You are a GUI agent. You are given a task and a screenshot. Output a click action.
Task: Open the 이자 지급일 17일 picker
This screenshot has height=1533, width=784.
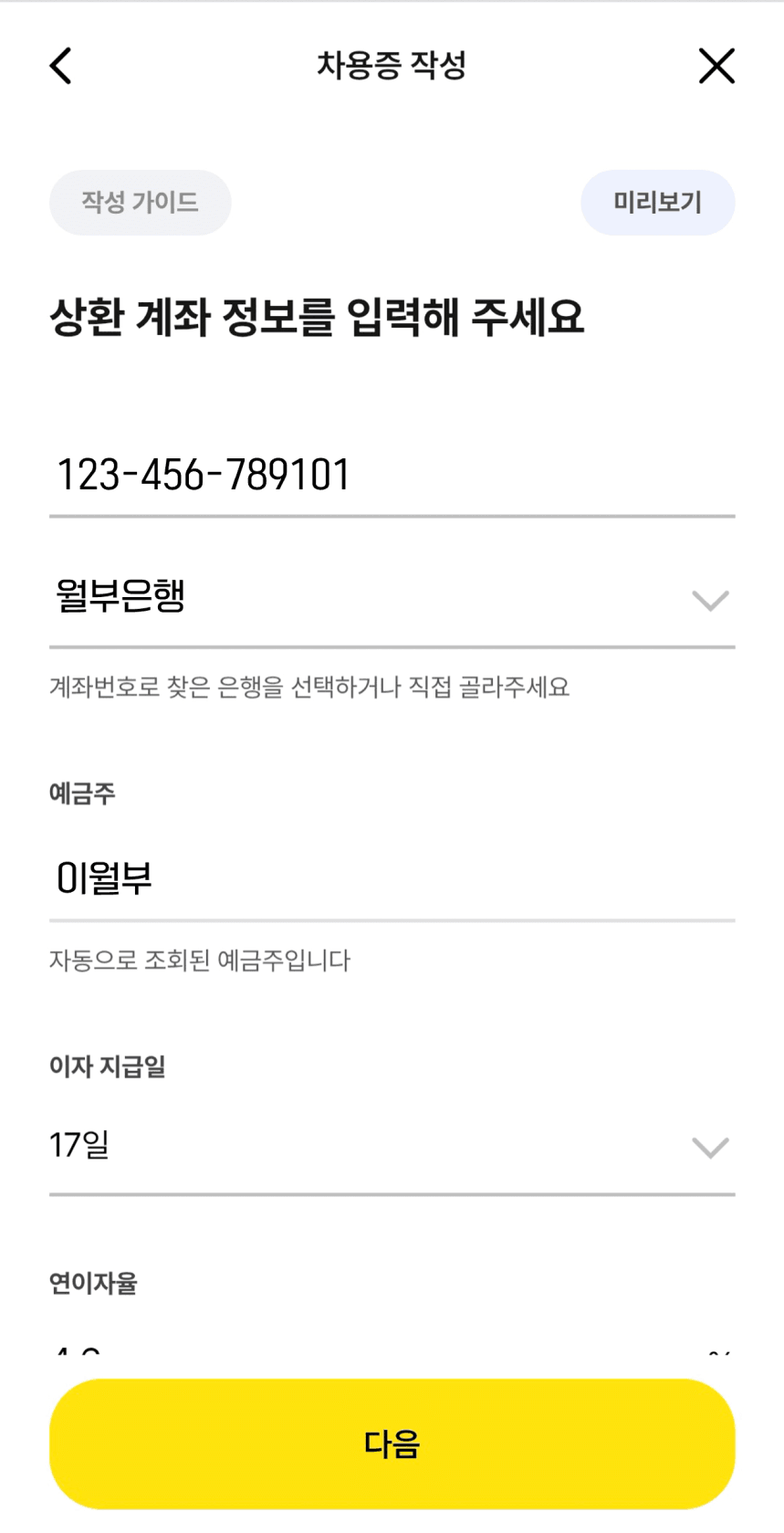point(392,1146)
